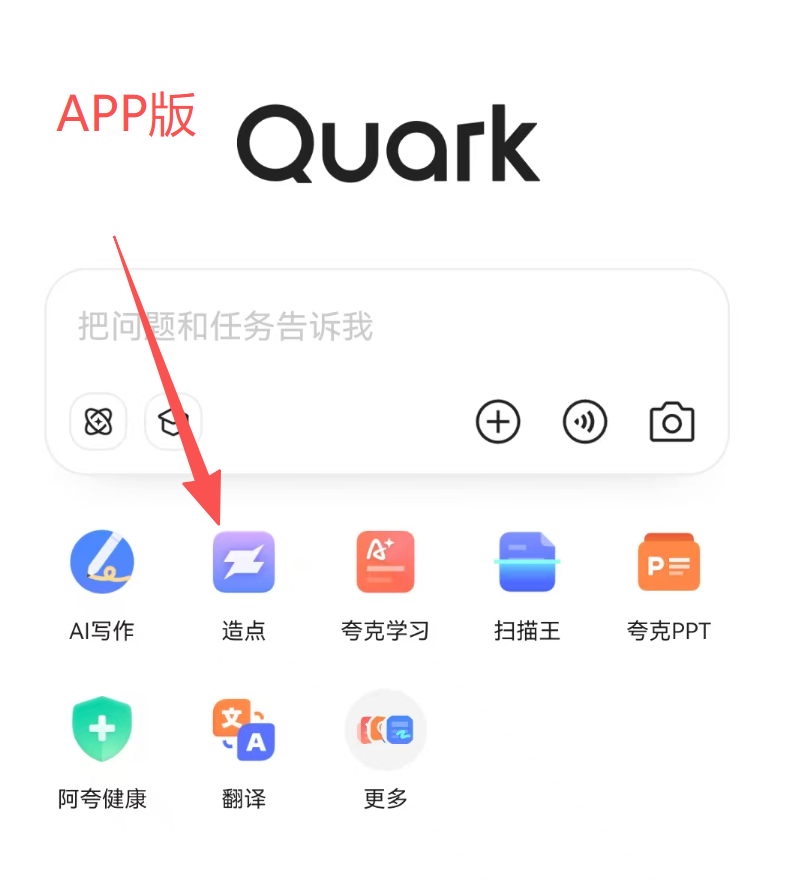Screen dimensions: 788x890
Task: Open the atom-shaped AI mode icon
Action: [x=97, y=422]
